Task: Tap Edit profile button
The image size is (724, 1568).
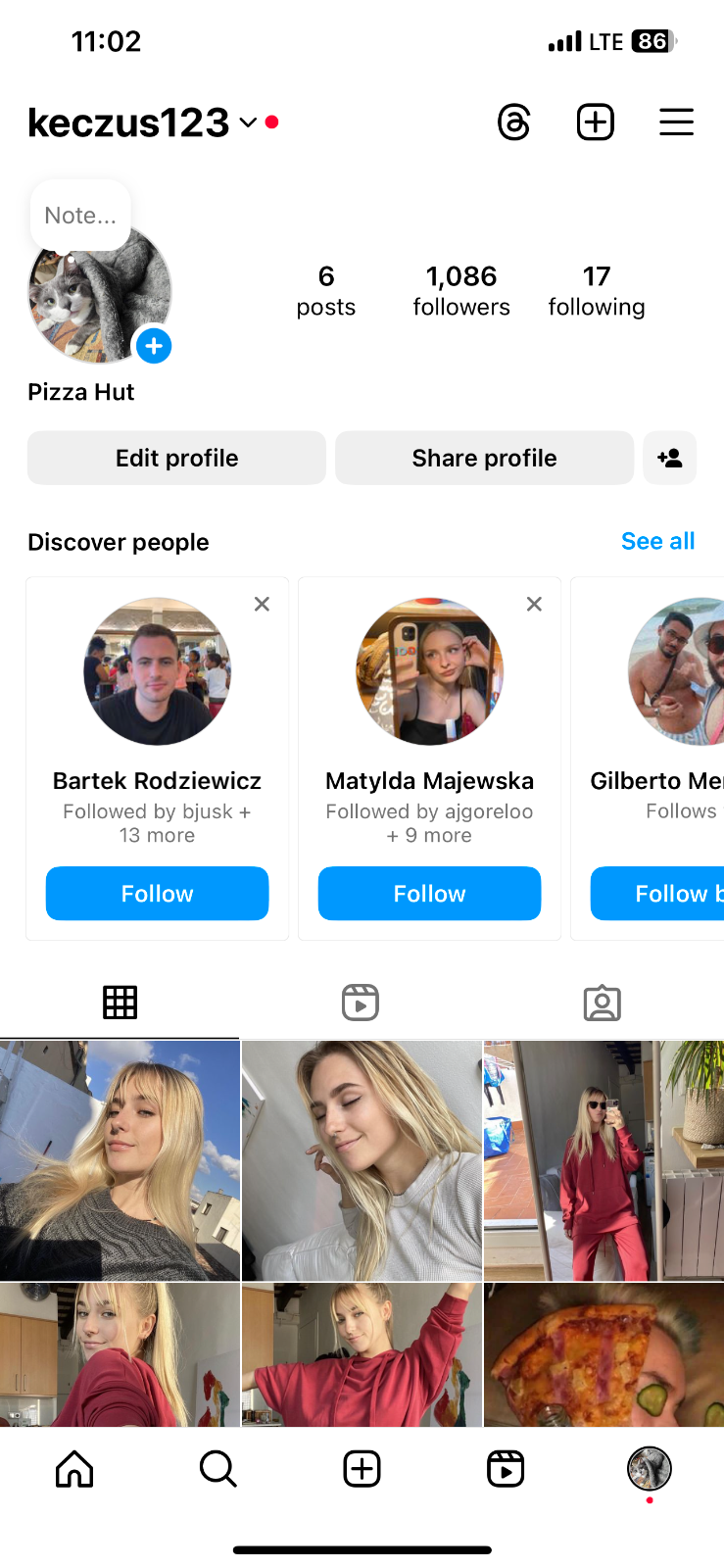Action: click(176, 458)
